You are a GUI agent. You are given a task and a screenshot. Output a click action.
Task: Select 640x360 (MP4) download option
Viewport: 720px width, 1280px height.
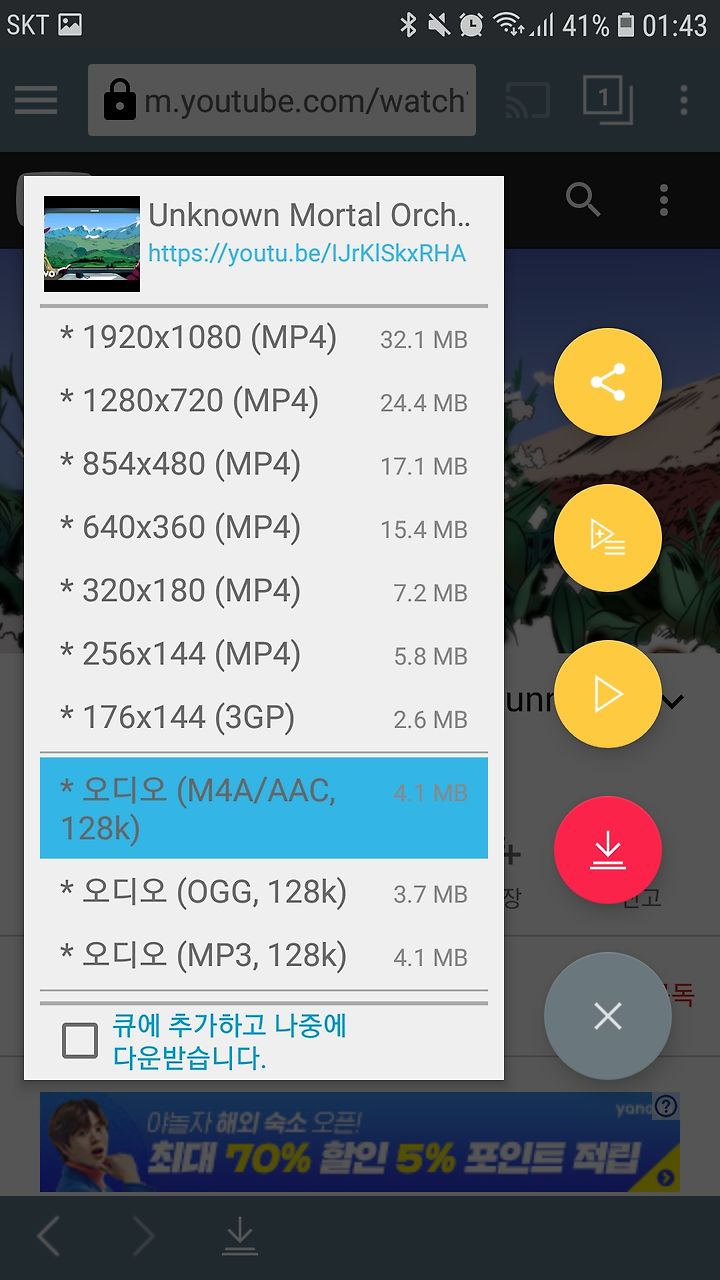(x=264, y=528)
